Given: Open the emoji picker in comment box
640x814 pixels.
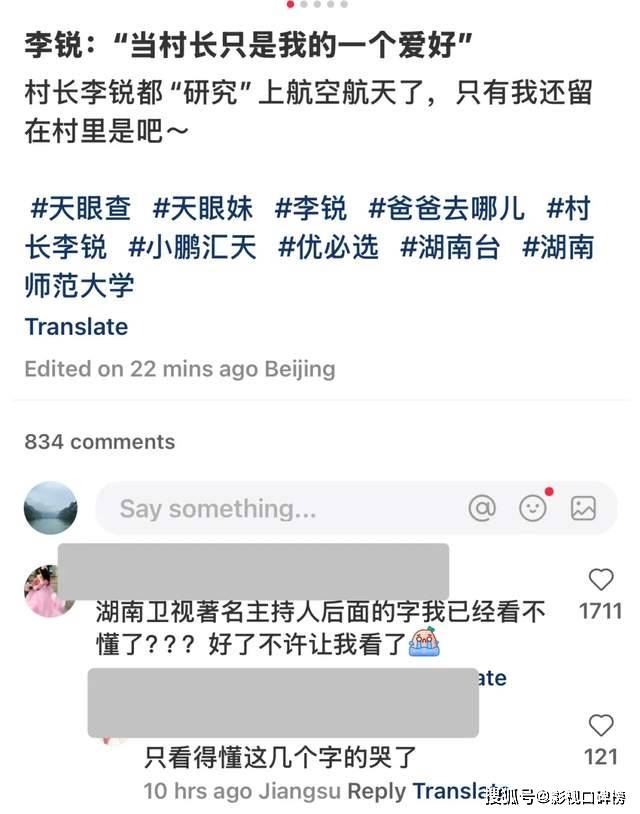Looking at the screenshot, I should (534, 507).
